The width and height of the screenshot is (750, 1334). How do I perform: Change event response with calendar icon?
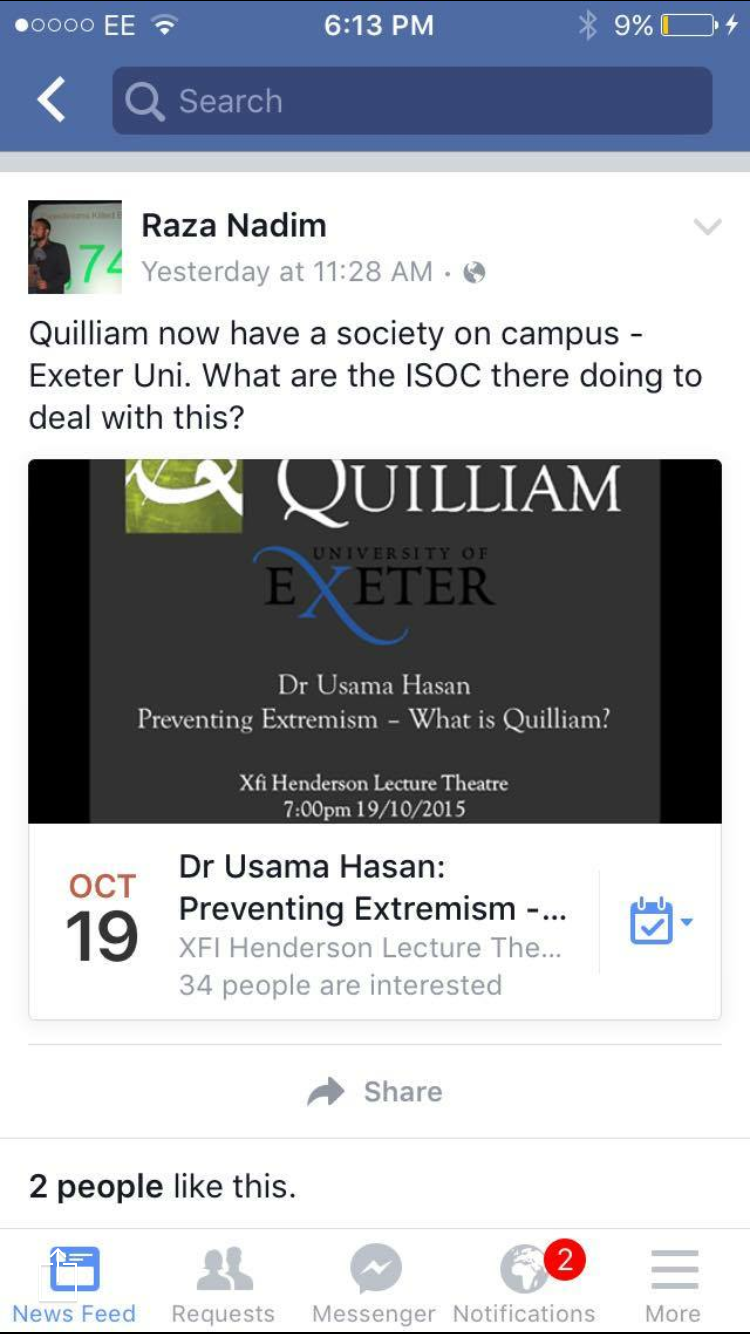click(661, 921)
